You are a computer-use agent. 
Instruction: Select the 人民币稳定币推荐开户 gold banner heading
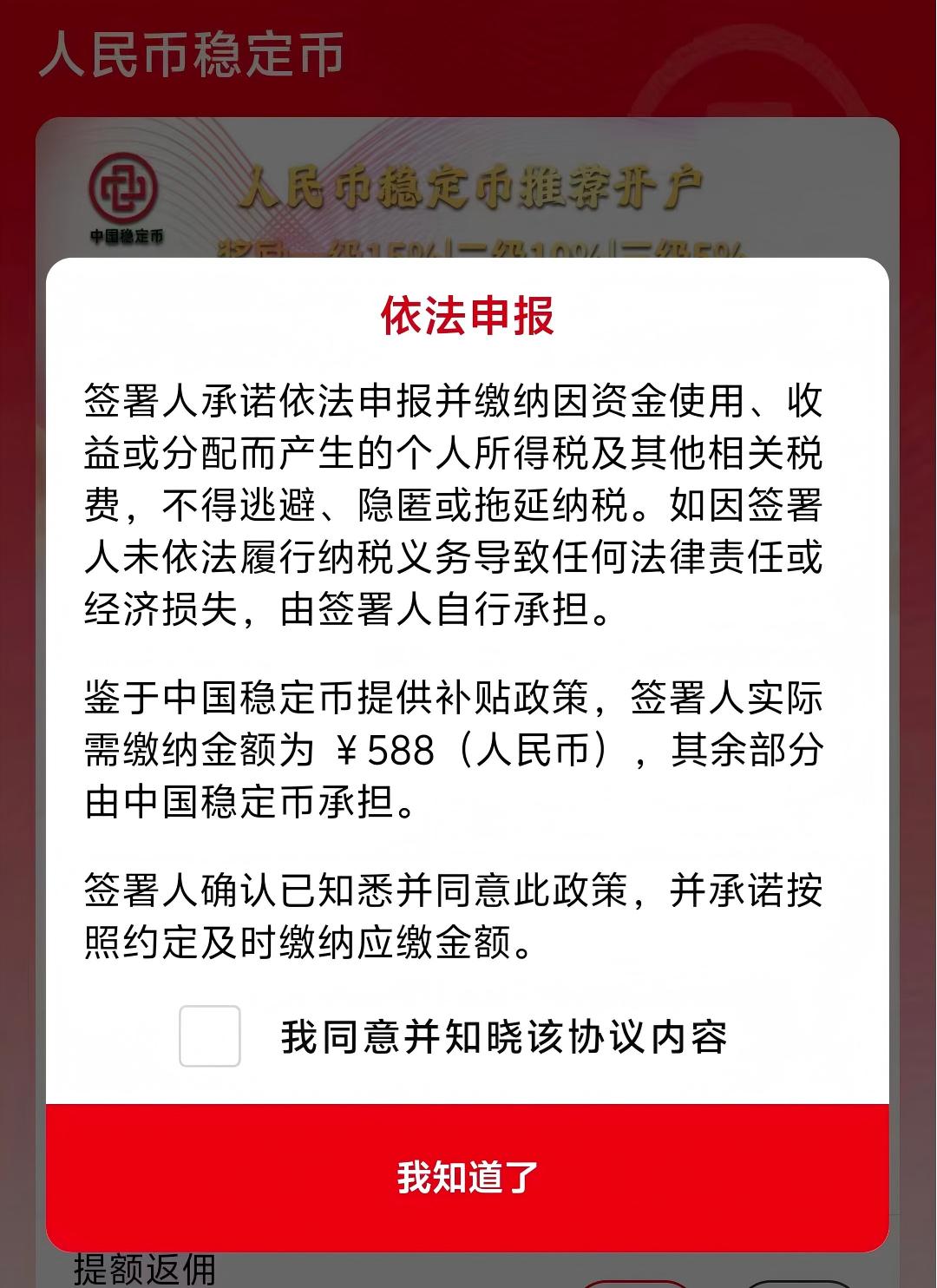(x=482, y=187)
